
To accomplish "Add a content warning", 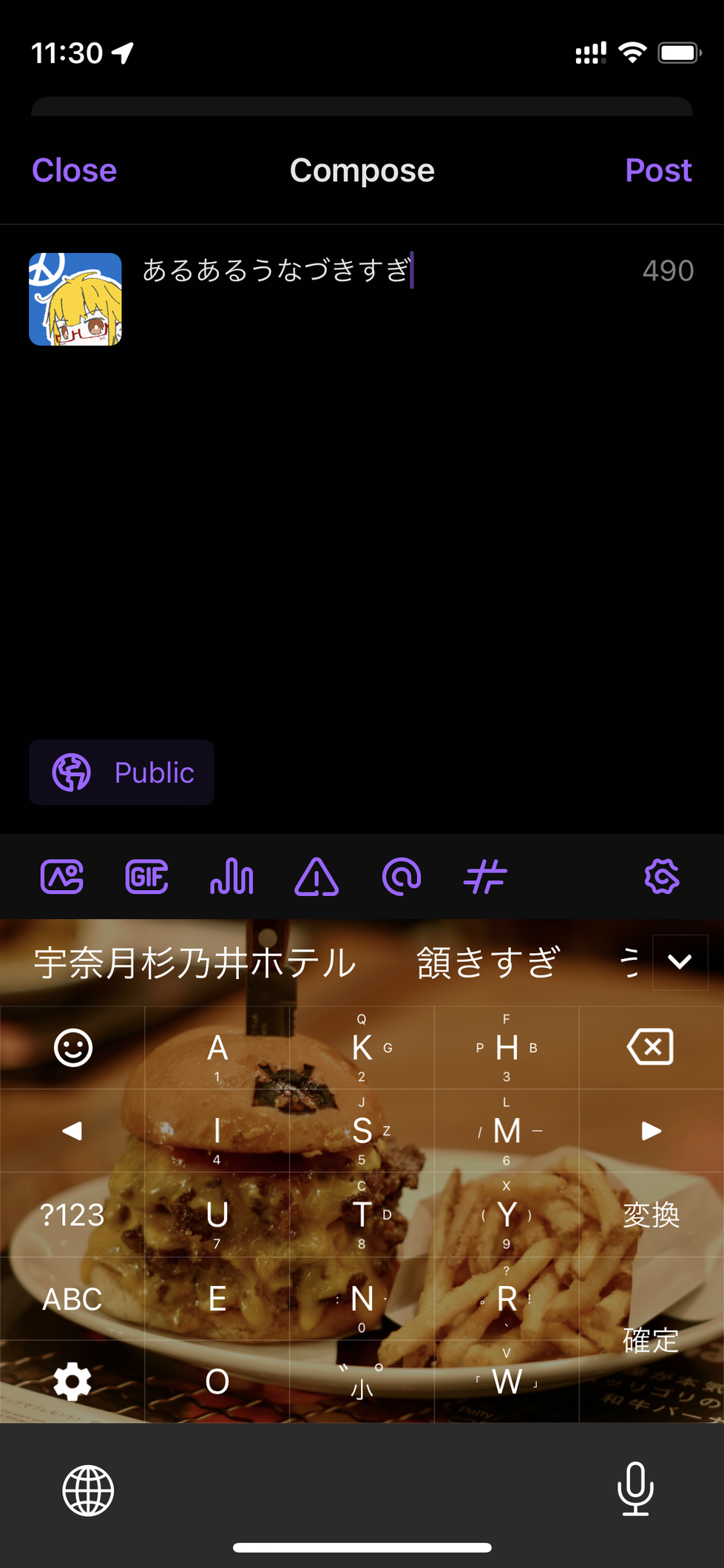I will [x=317, y=878].
